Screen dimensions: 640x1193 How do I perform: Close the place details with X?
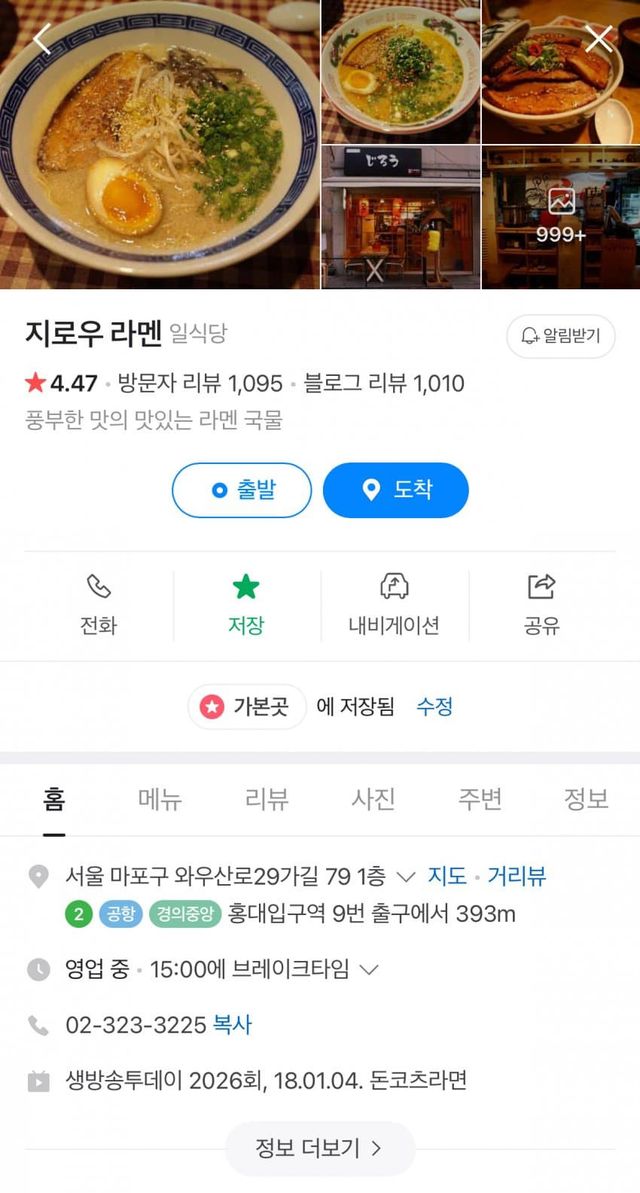tap(598, 39)
